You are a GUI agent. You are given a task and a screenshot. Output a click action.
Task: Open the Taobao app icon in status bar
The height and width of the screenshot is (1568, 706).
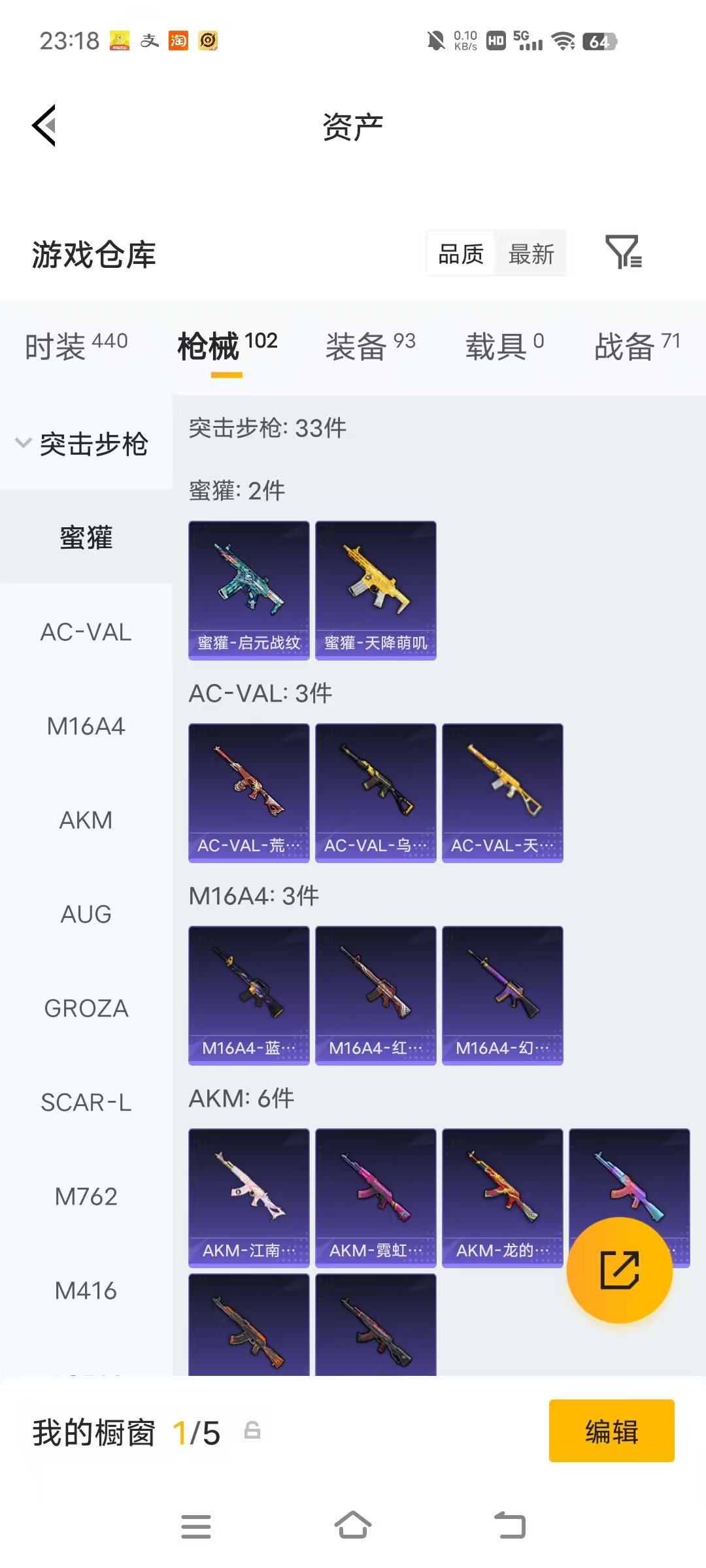coord(177,41)
